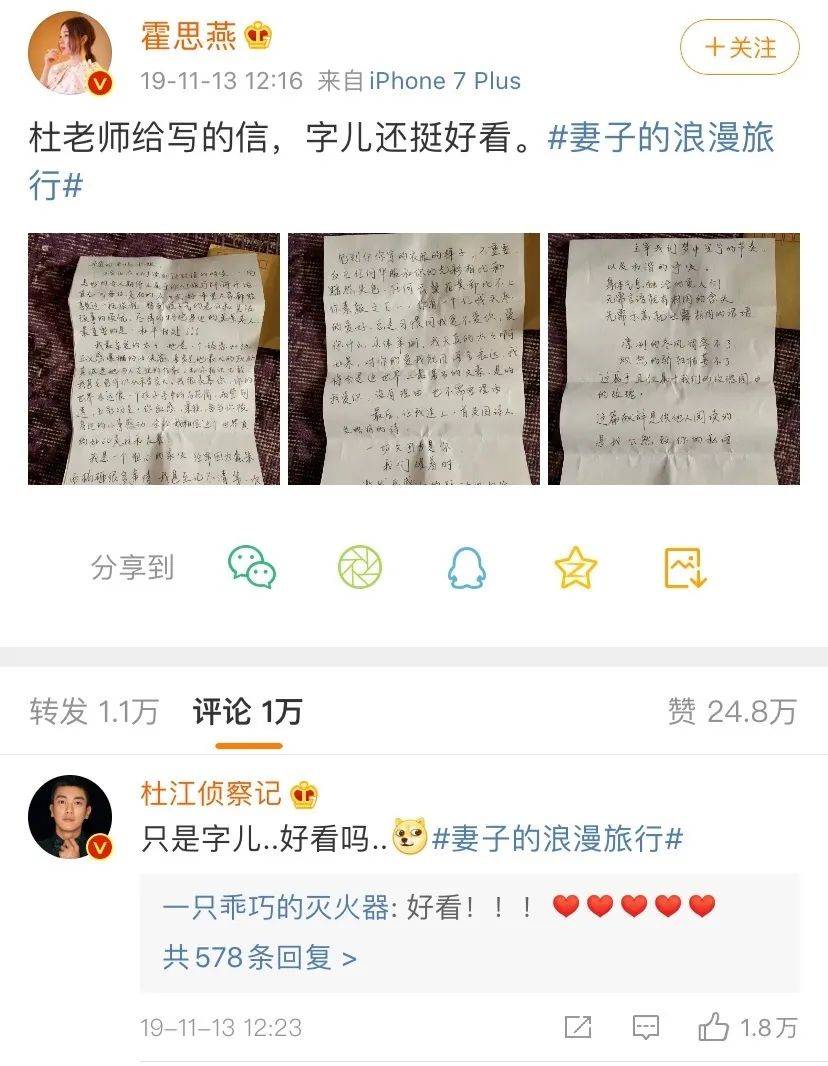The image size is (828, 1066).
Task: Open 杜江侦察记's profile avatar
Action: coord(69,817)
